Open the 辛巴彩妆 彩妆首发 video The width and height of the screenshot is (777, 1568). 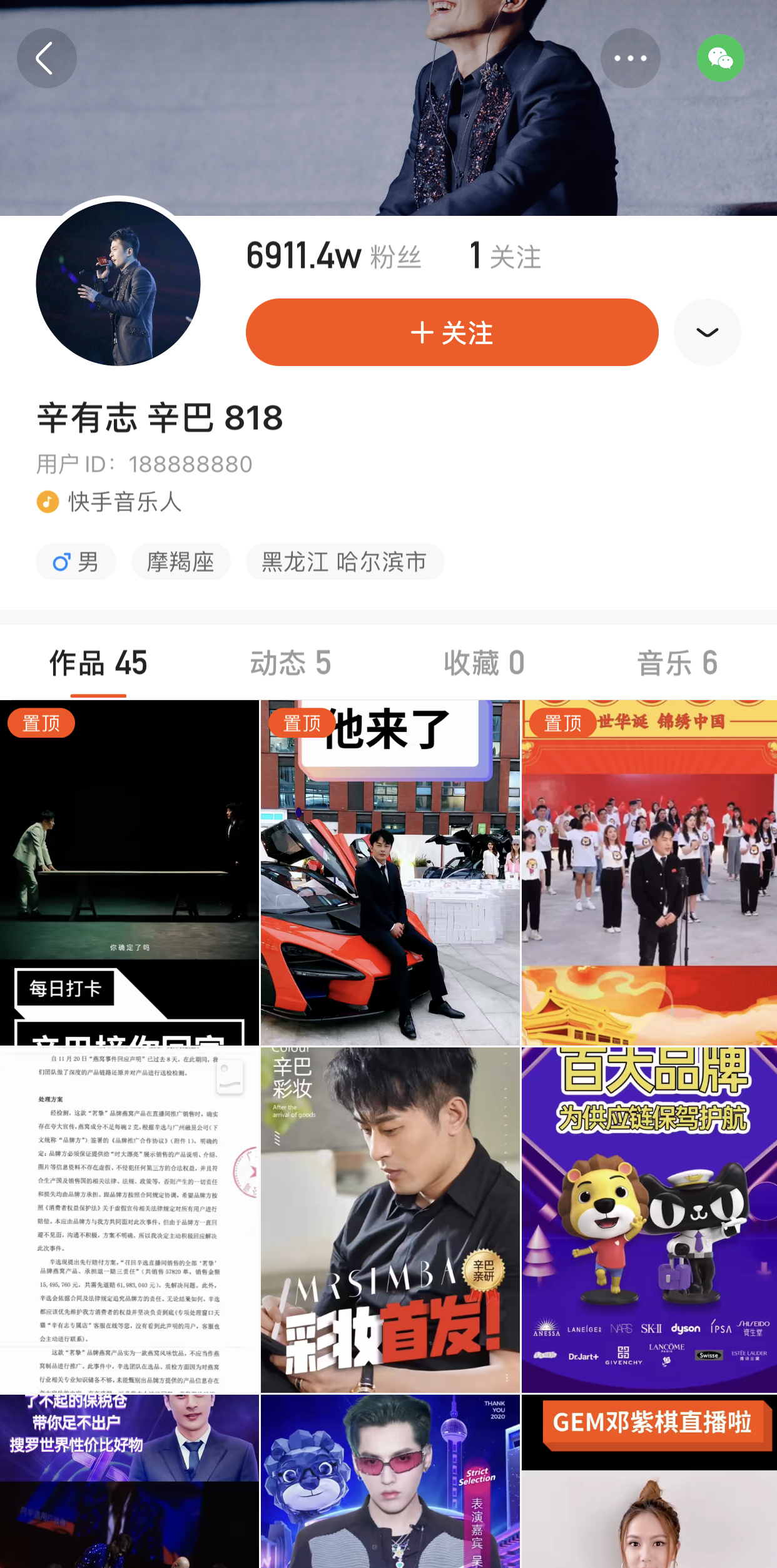(x=390, y=1219)
